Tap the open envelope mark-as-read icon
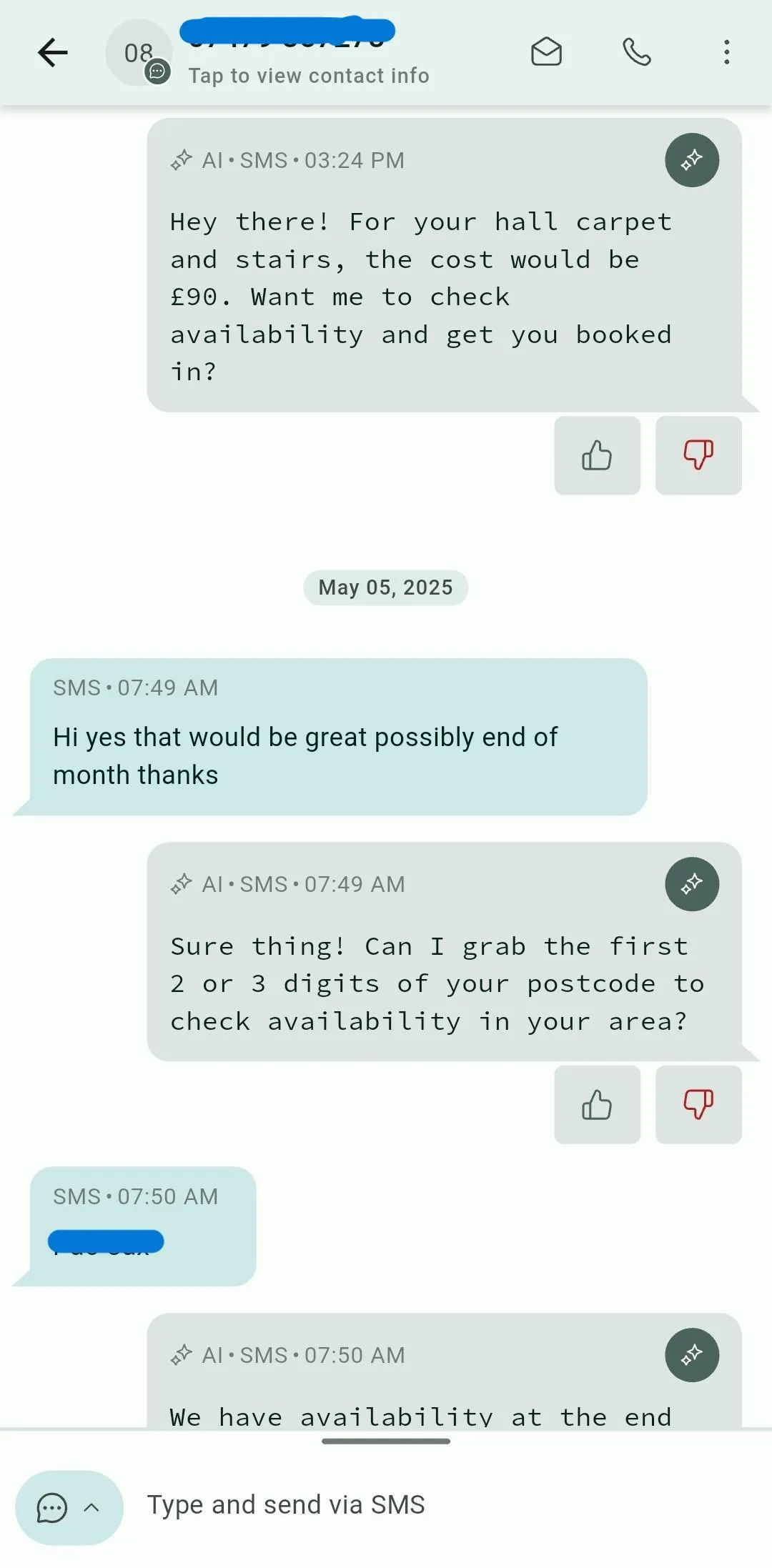This screenshot has width=772, height=1568. pyautogui.click(x=546, y=51)
